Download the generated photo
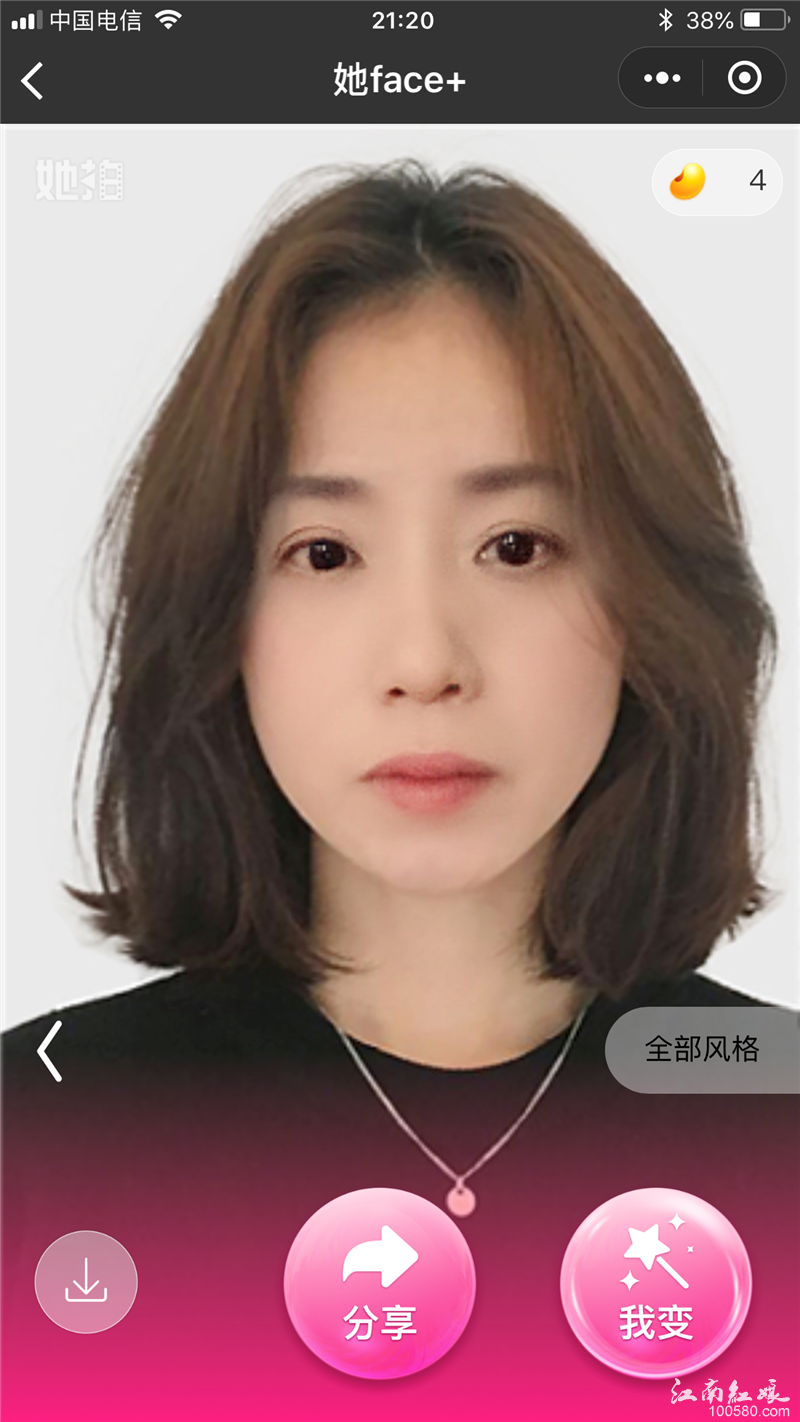800x1422 pixels. click(86, 1281)
